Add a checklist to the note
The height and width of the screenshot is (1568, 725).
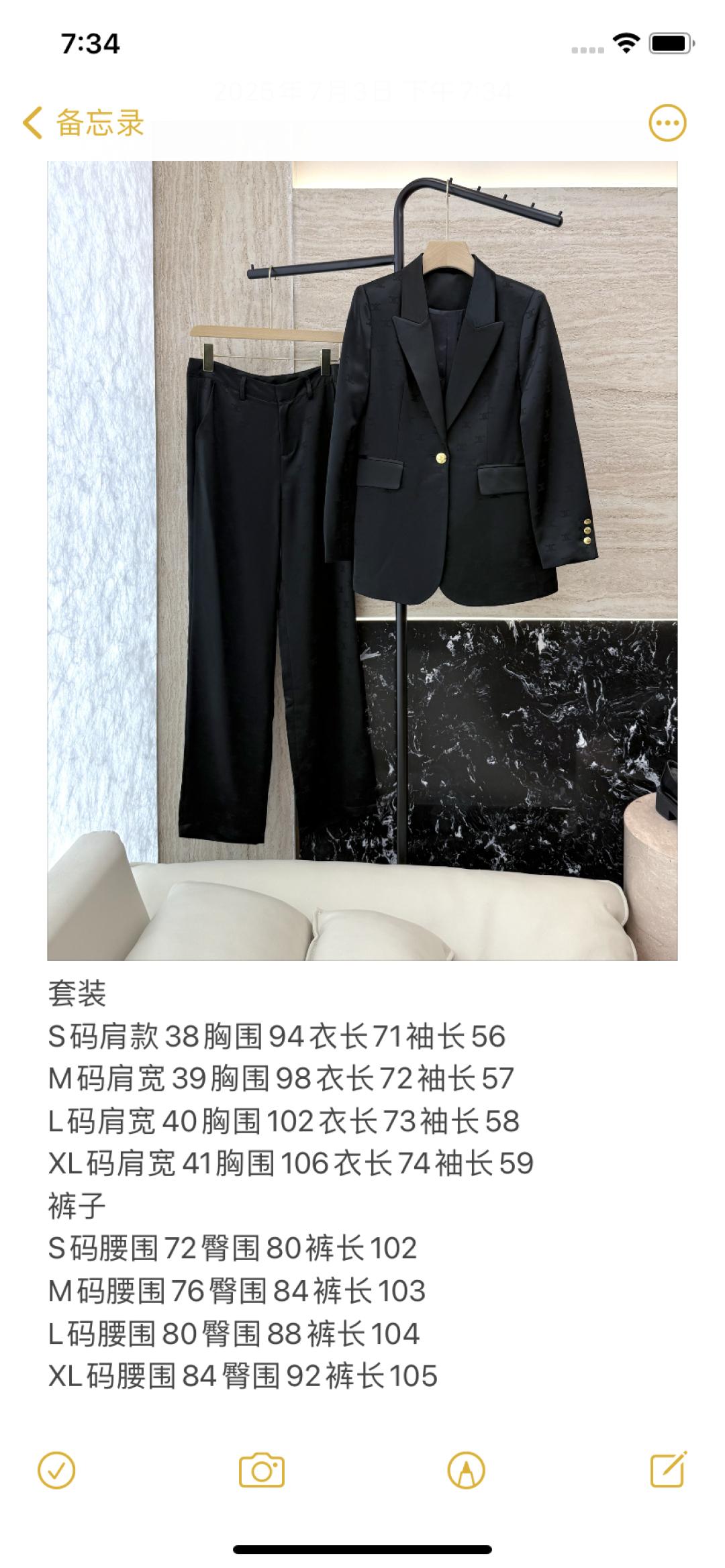(56, 1470)
